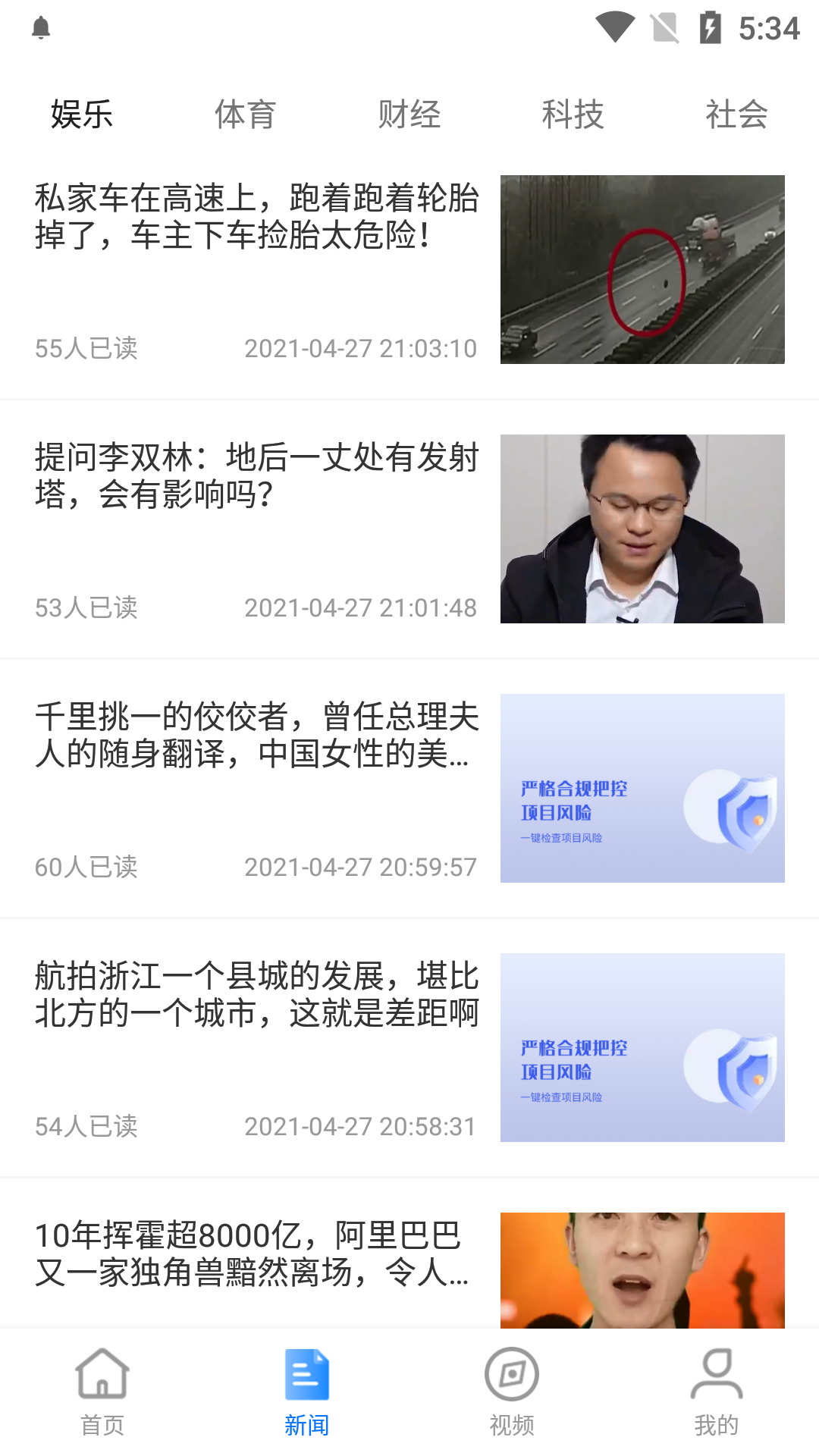View the 航拍浙江一个县城 article
The width and height of the screenshot is (819, 1456).
pos(257,995)
